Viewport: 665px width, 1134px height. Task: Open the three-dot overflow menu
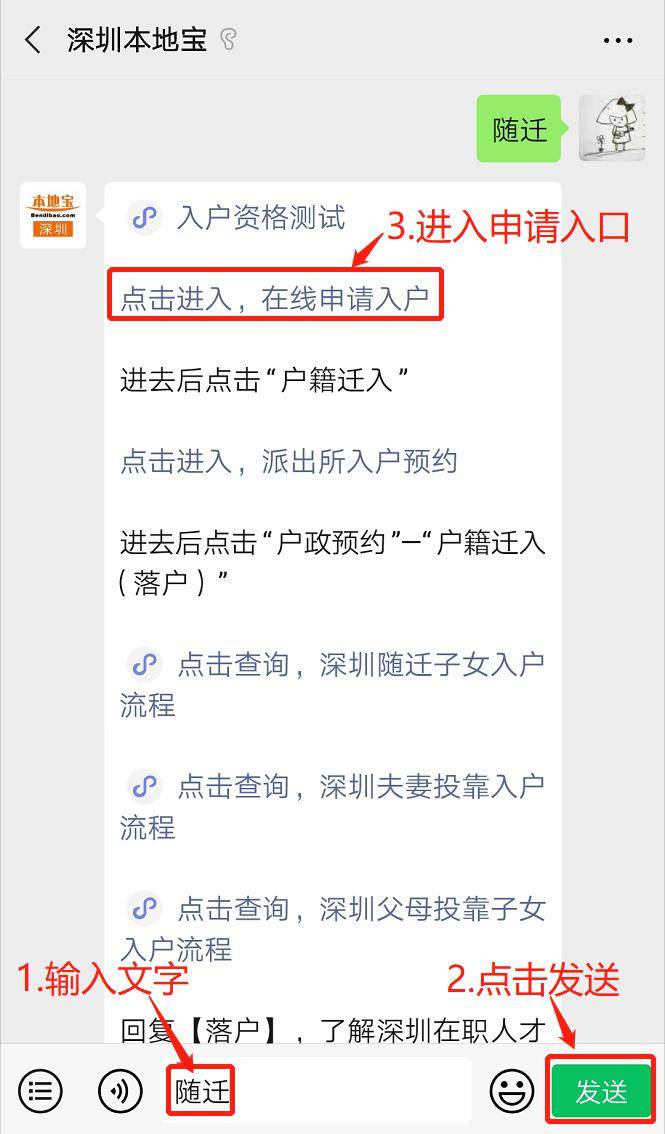pos(618,41)
